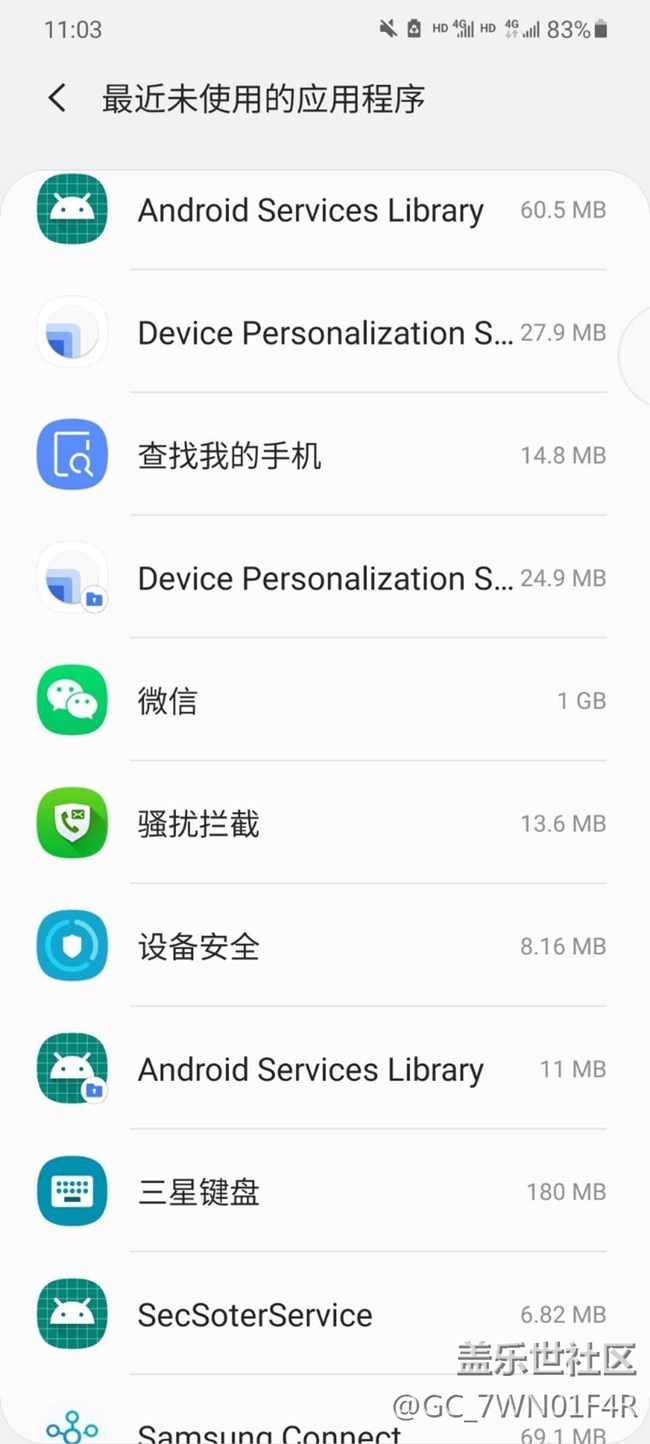Open the 查找我的手机 app entry
Image resolution: width=650 pixels, height=1444 pixels.
325,455
